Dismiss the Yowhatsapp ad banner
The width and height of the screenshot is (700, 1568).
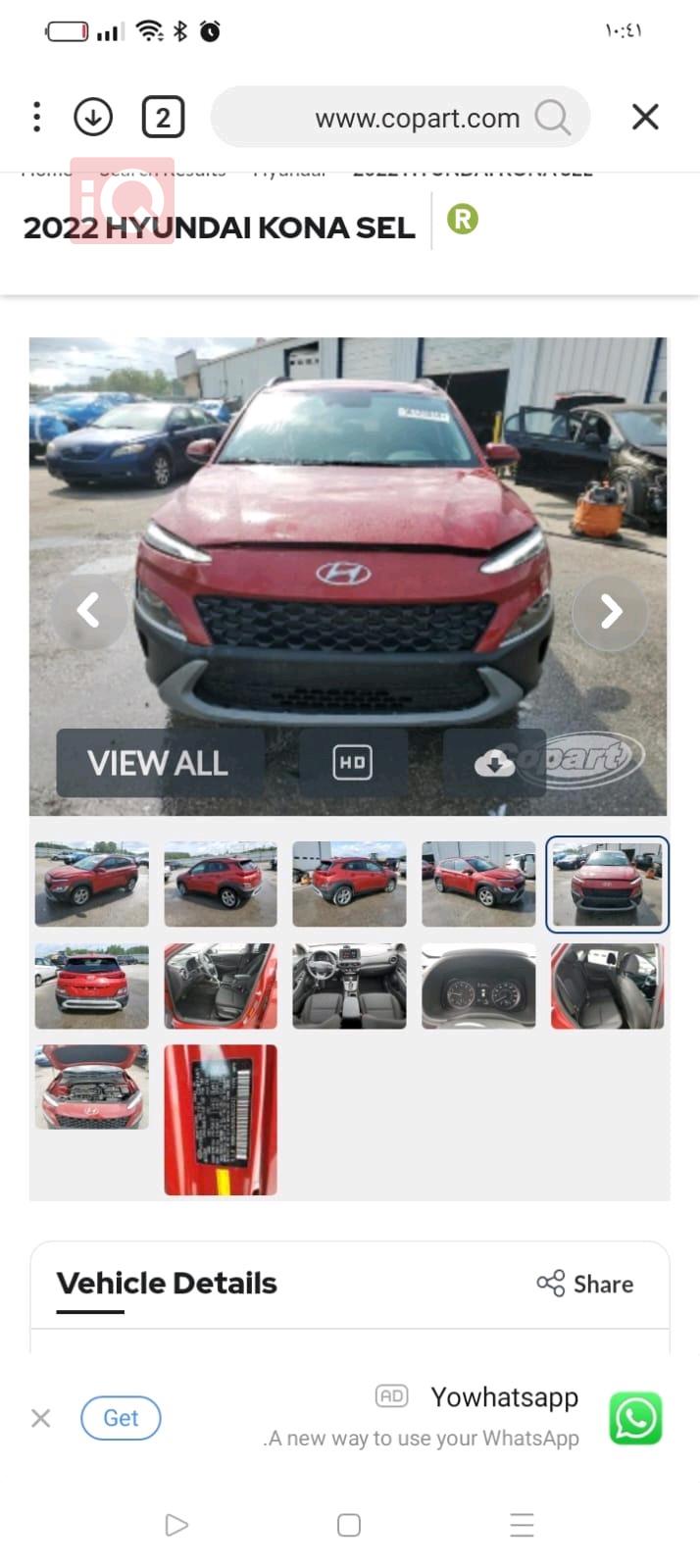(x=41, y=1418)
